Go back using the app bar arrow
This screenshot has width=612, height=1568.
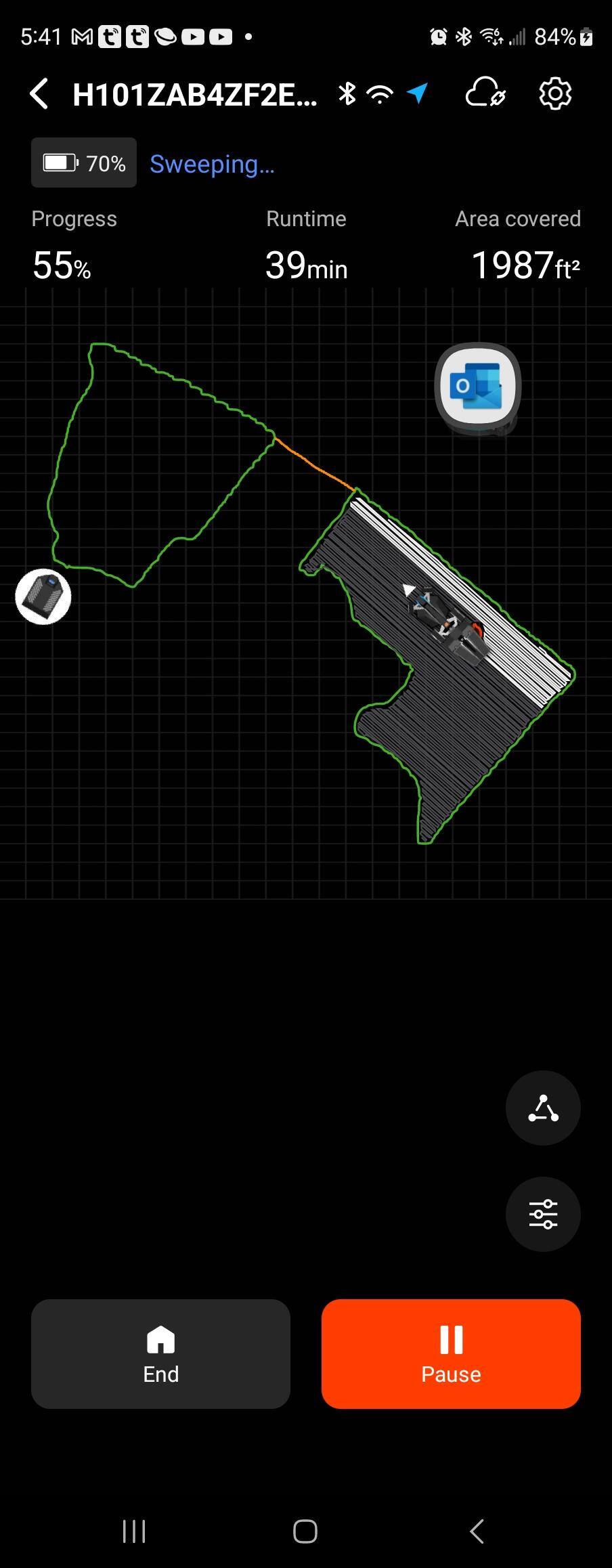(x=39, y=93)
